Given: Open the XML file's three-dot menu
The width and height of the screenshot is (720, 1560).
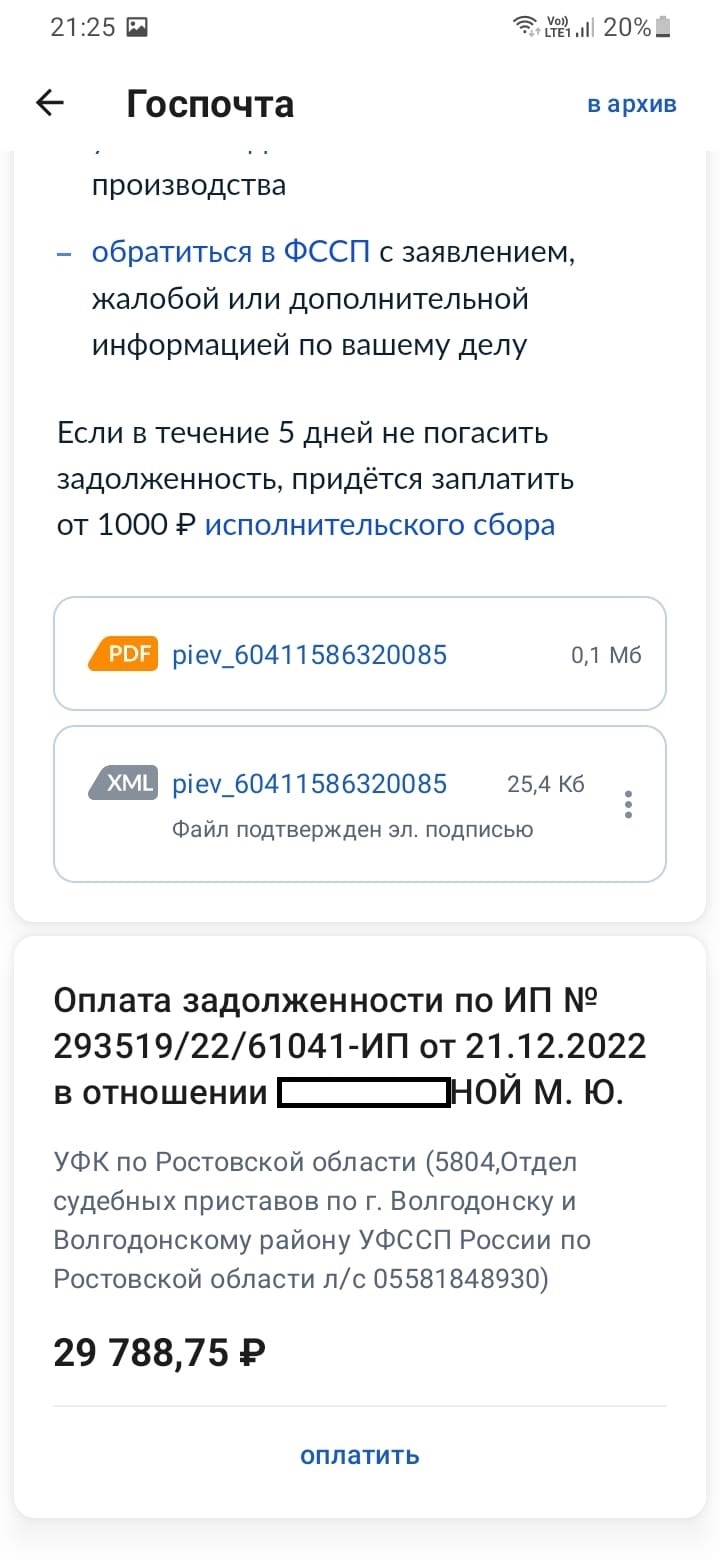Looking at the screenshot, I should pos(628,804).
